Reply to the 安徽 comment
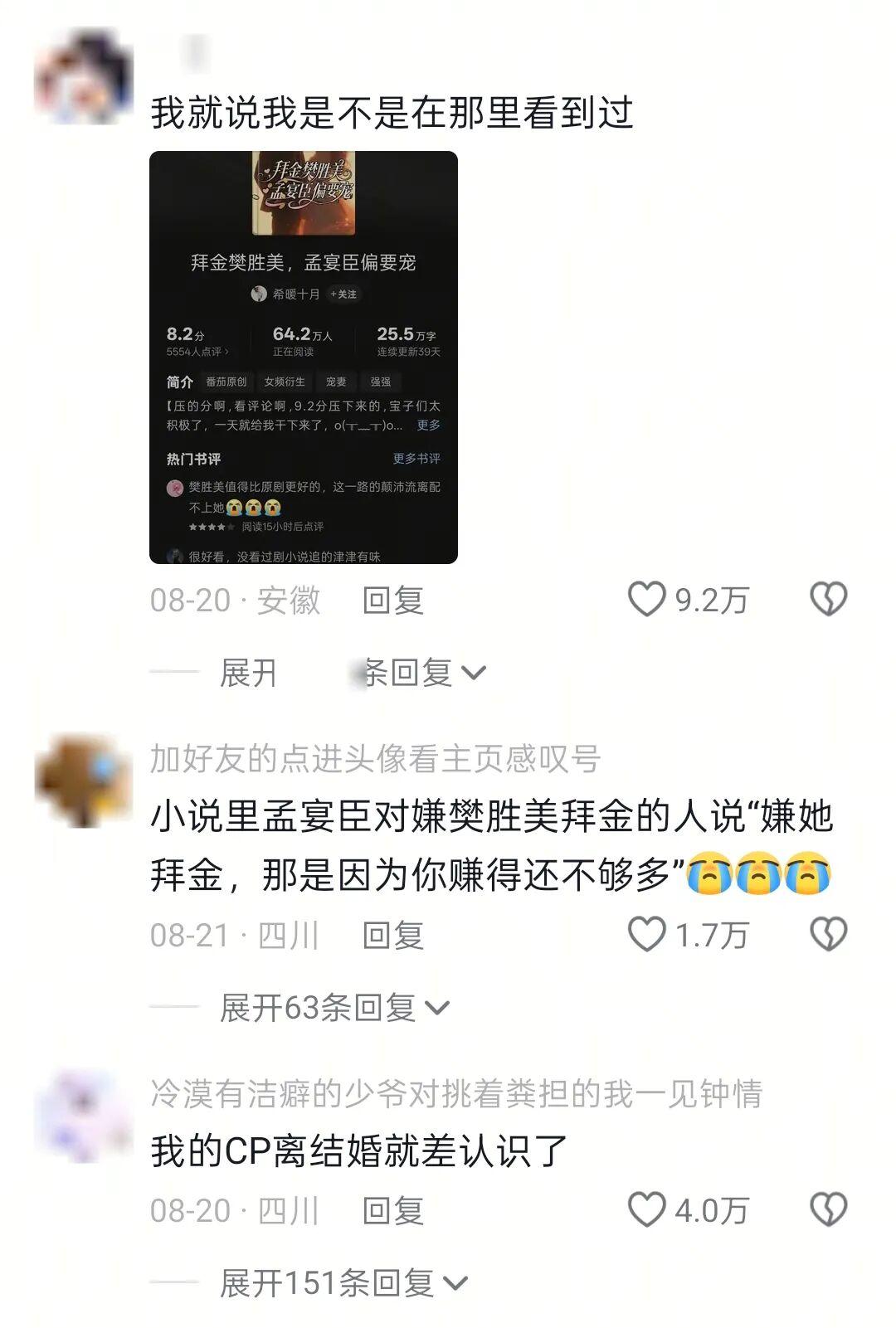 (x=392, y=601)
